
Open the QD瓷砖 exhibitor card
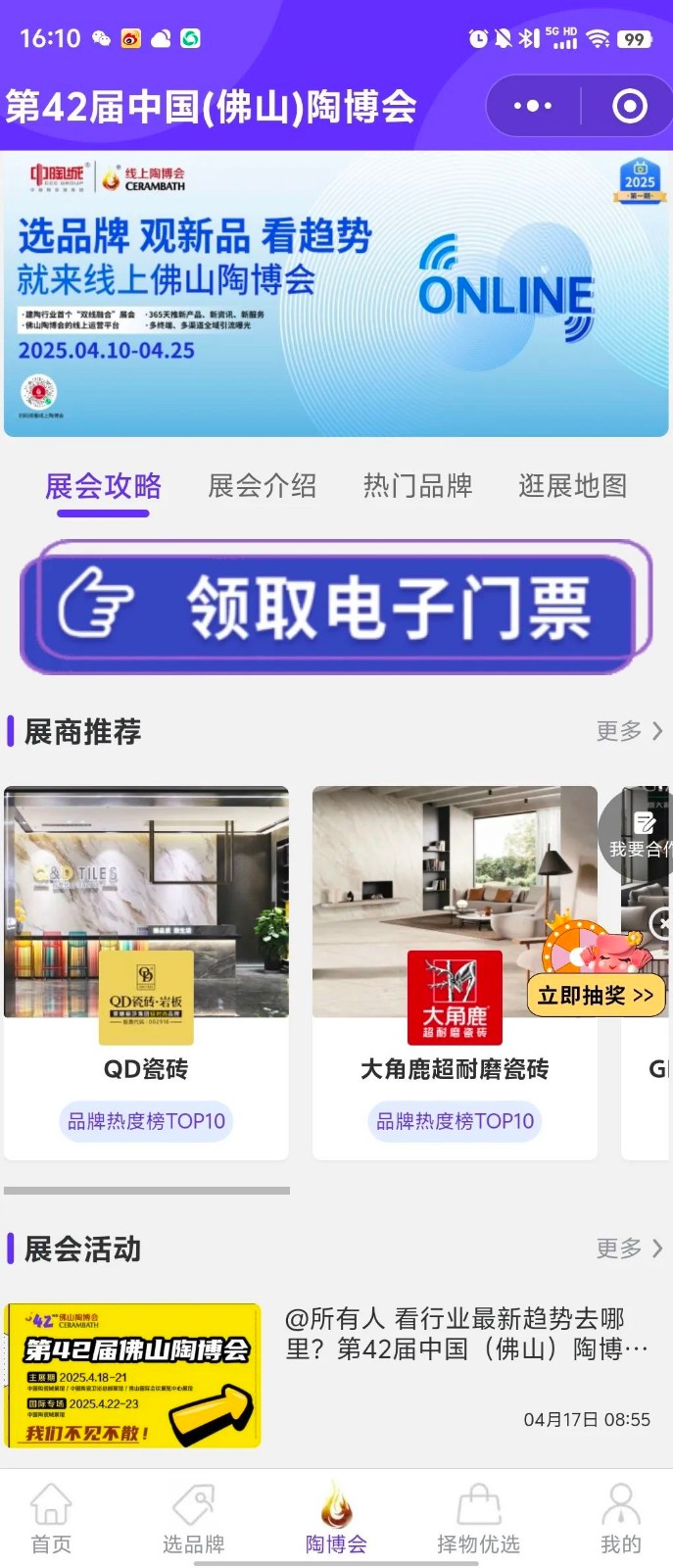pos(146,970)
